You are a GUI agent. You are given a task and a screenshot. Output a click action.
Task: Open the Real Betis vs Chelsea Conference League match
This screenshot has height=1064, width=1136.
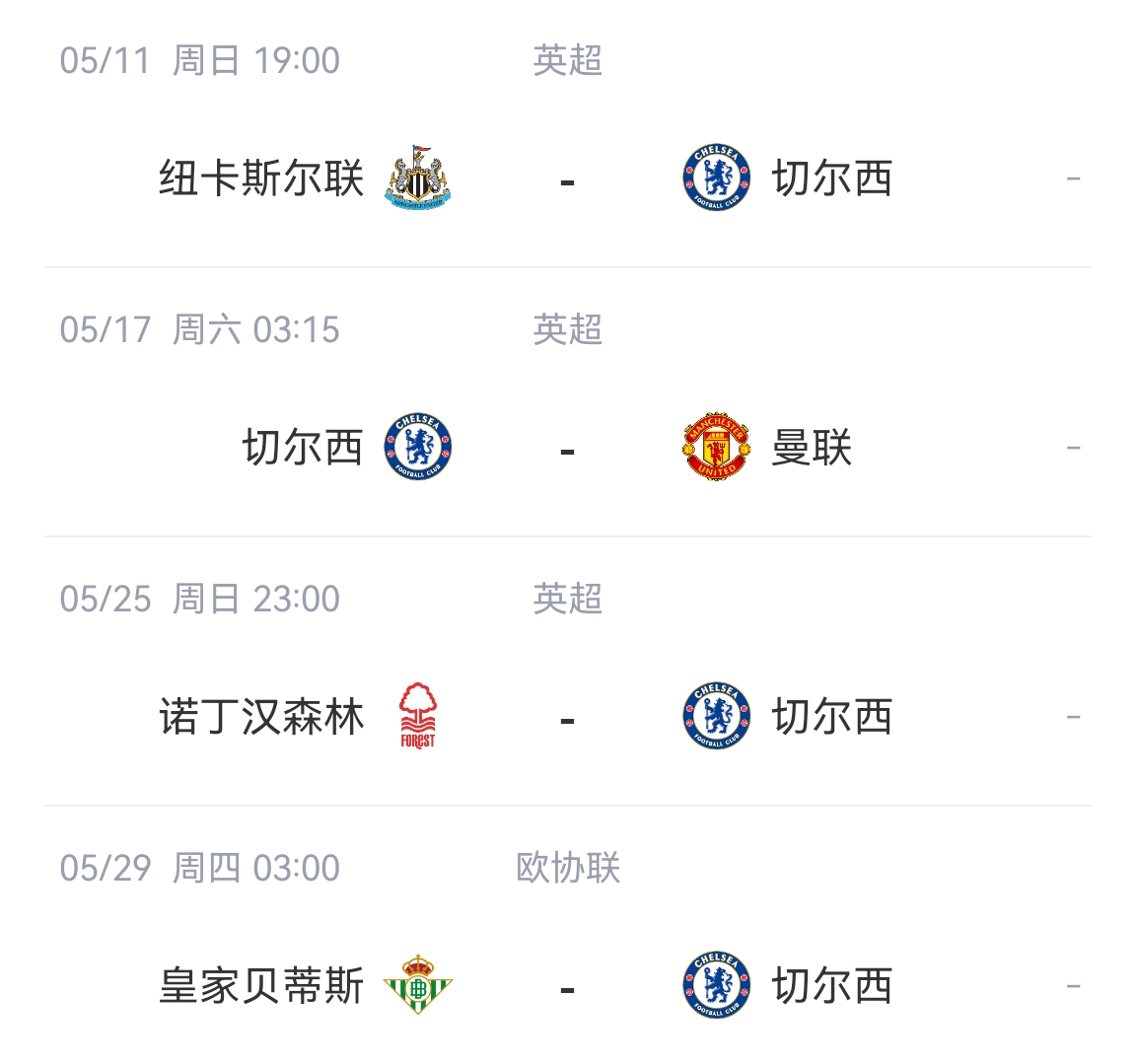567,987
